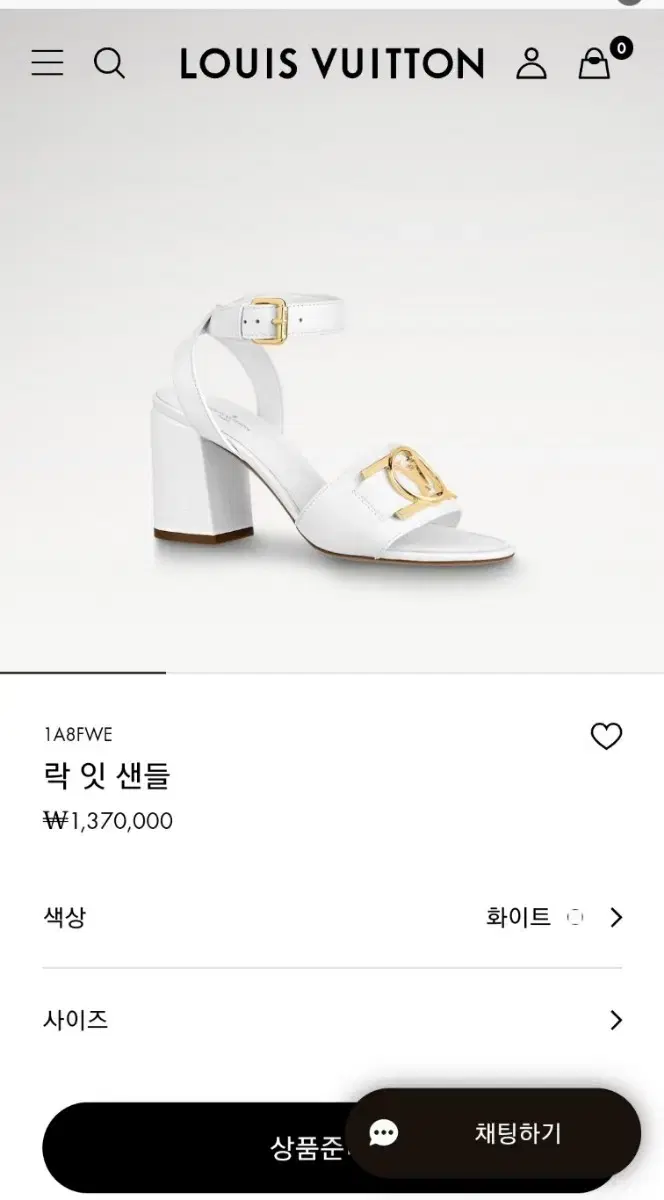Viewport: 664px width, 1200px height.
Task: Open the hamburger menu
Action: [47, 63]
